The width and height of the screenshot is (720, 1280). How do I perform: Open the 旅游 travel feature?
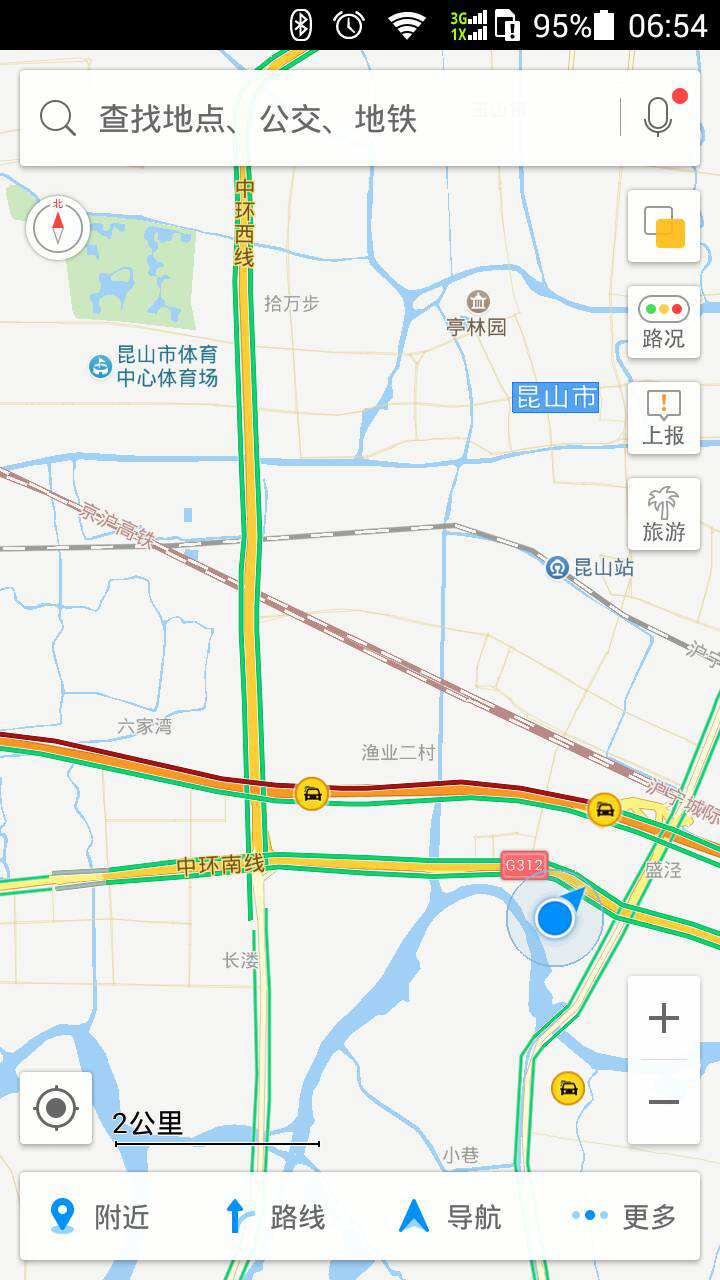click(664, 514)
